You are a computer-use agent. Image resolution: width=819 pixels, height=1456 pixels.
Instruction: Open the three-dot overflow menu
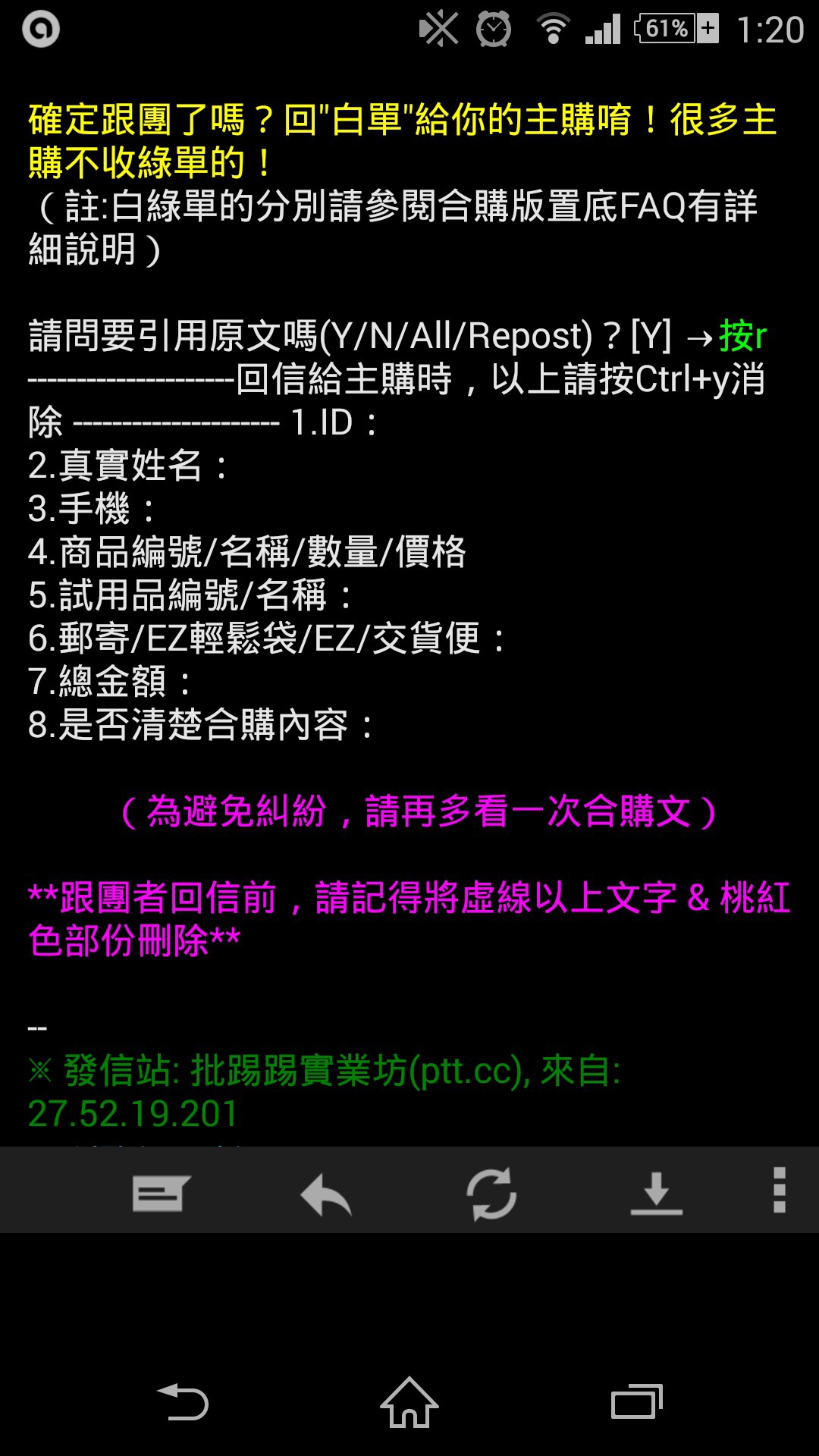(x=779, y=1191)
